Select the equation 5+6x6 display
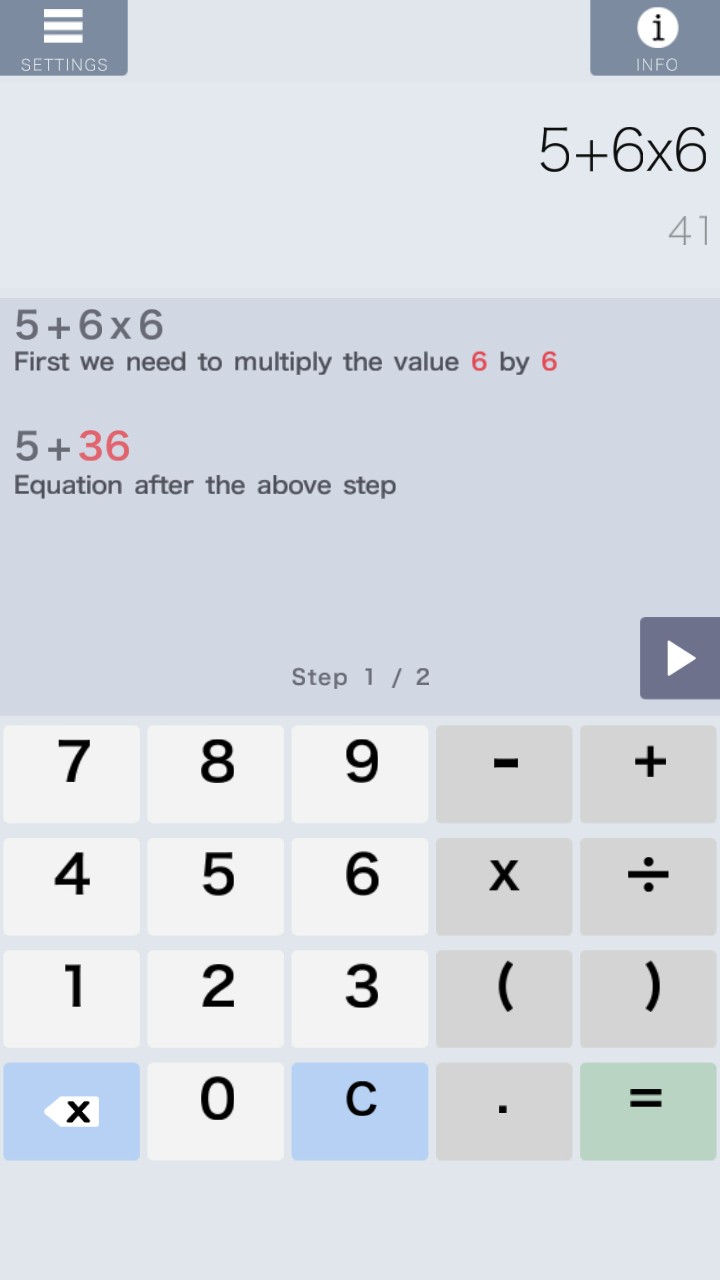The height and width of the screenshot is (1280, 720). pos(622,150)
